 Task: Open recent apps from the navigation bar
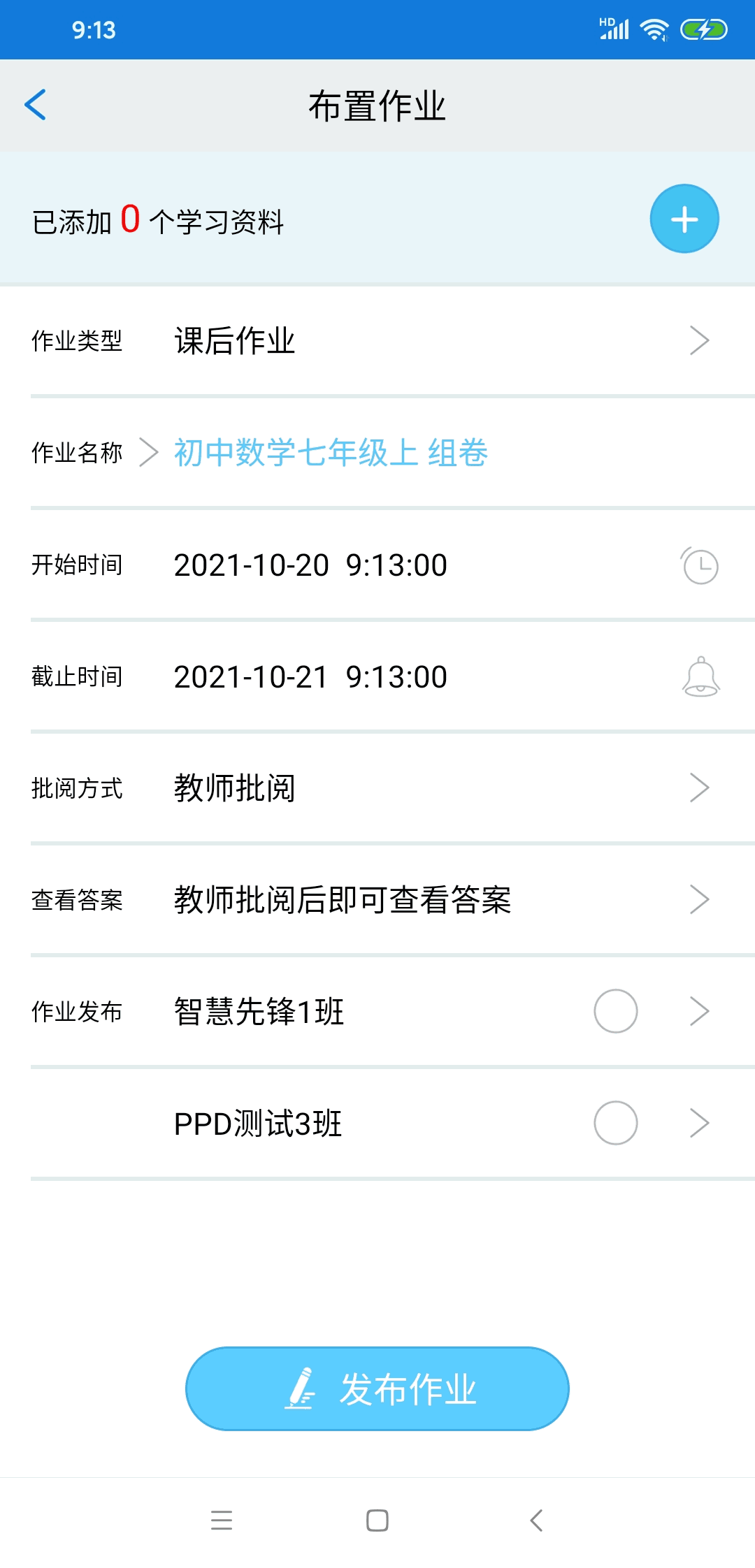tap(222, 1520)
